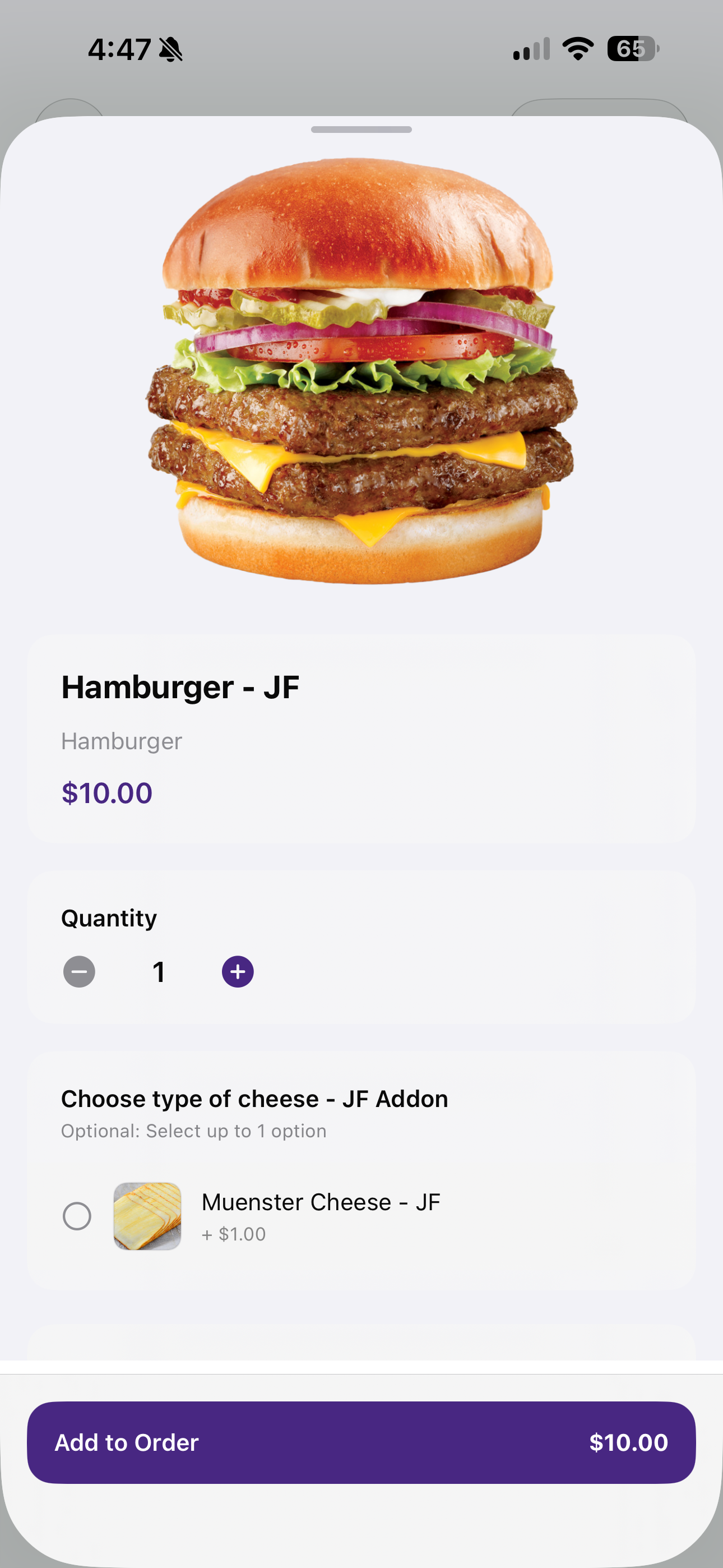This screenshot has width=723, height=1568.
Task: Increase the hamburger quantity with plus
Action: [237, 971]
